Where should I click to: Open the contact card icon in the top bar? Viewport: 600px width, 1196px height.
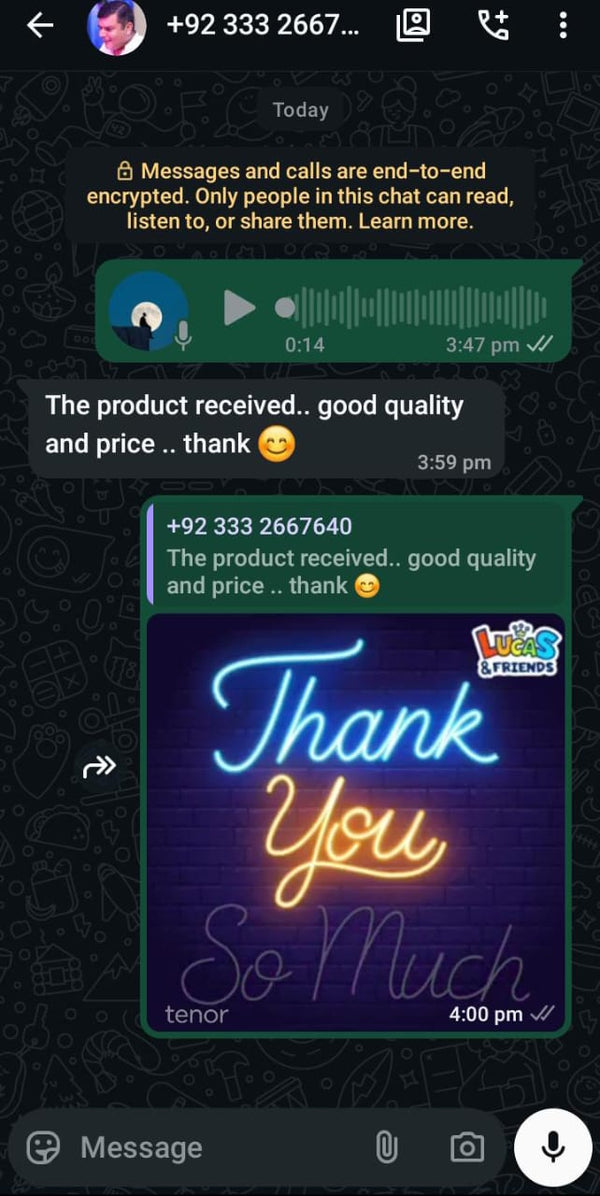click(x=413, y=26)
